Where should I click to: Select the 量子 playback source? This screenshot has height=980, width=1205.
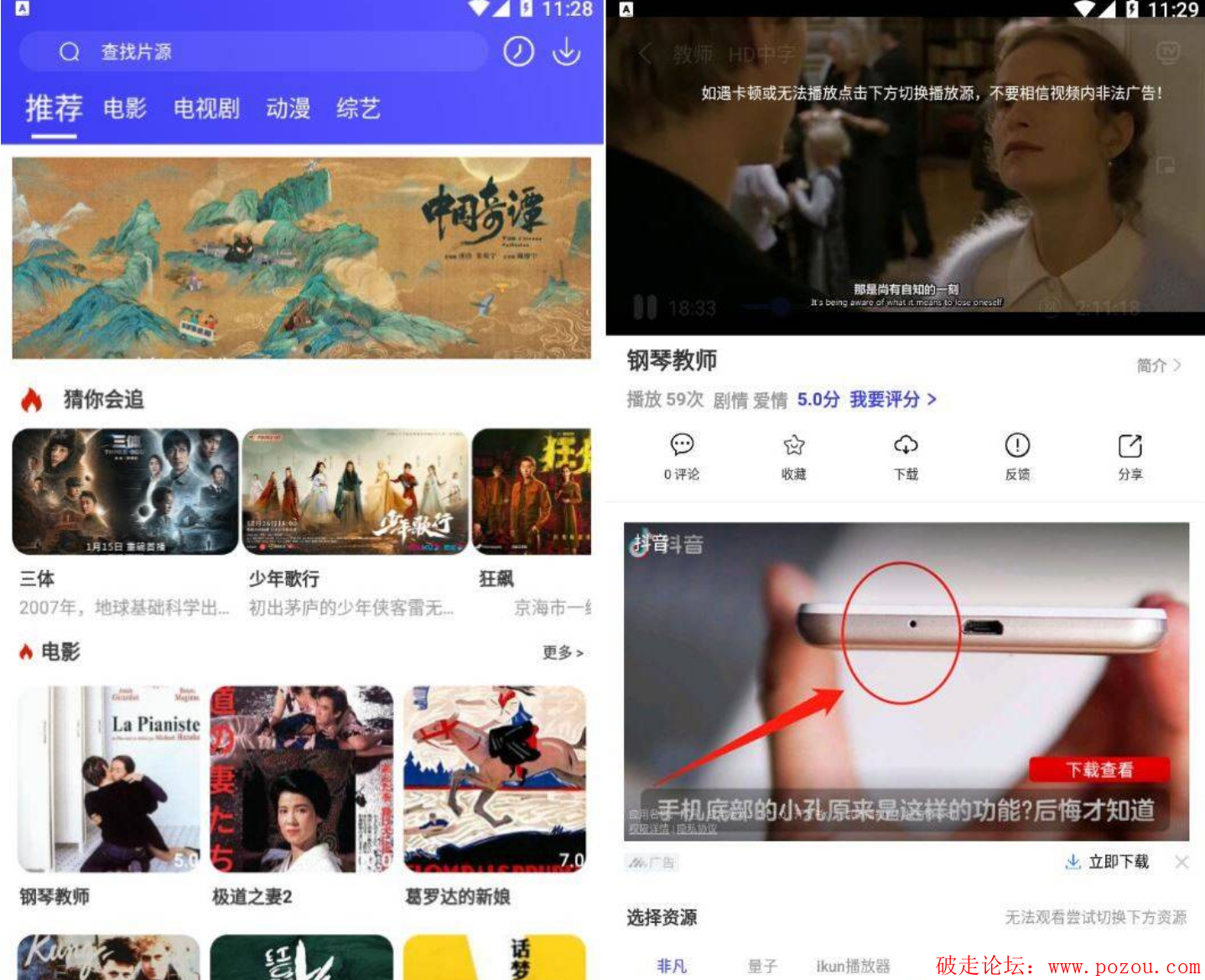(x=762, y=966)
